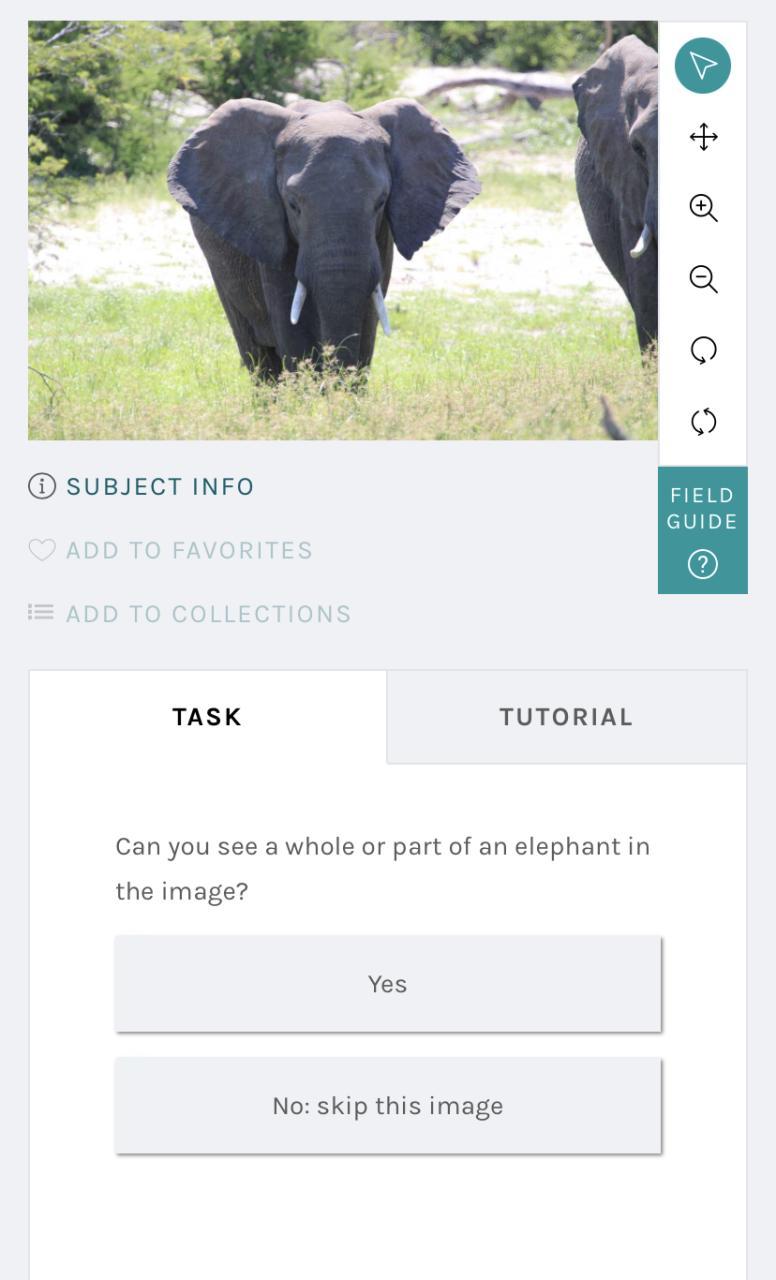
Task: Rotate the subject image
Action: pyautogui.click(x=703, y=350)
